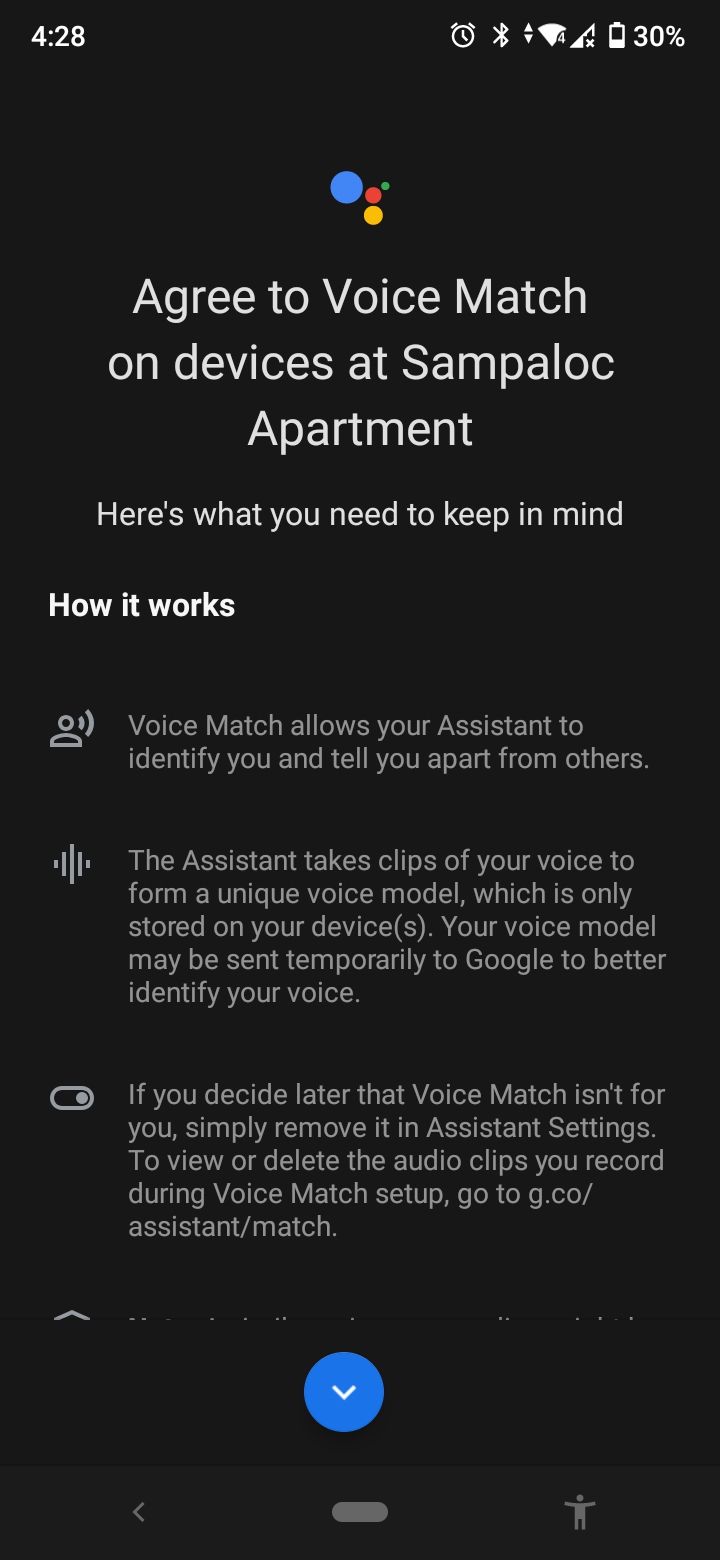The width and height of the screenshot is (720, 1560).
Task: Click the audio waveform voice clip icon
Action: pyautogui.click(x=71, y=863)
